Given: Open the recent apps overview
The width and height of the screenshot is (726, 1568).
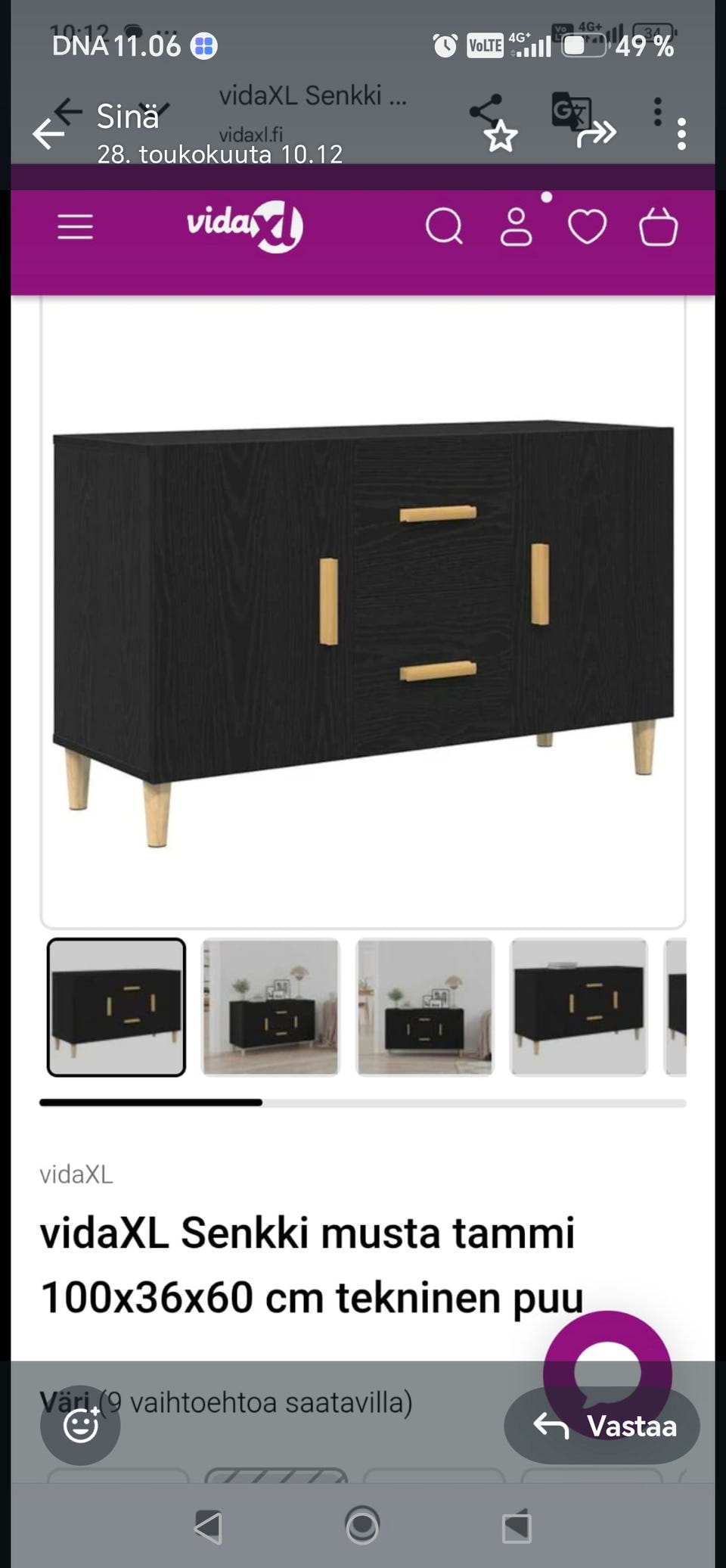Looking at the screenshot, I should pyautogui.click(x=517, y=1528).
